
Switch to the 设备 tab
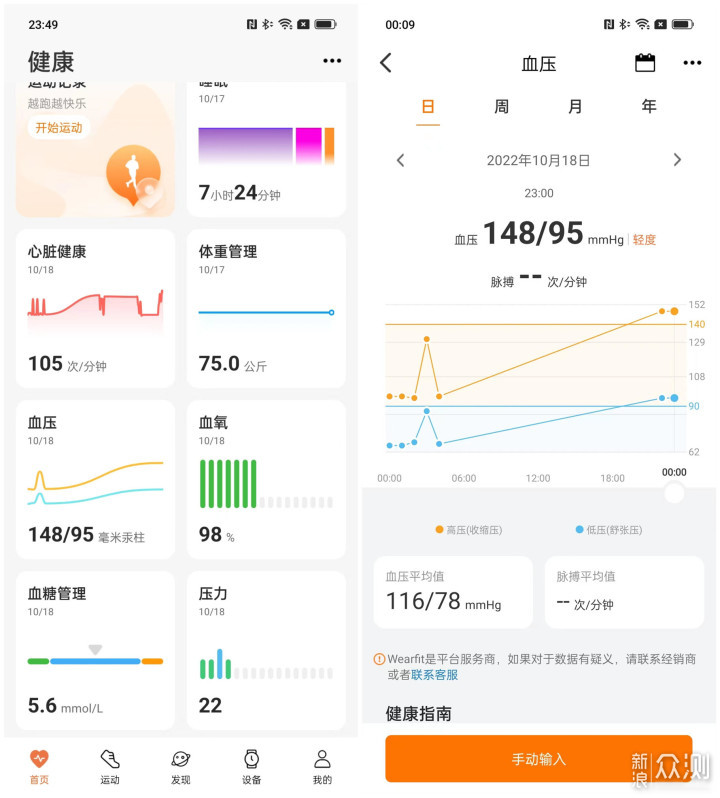click(x=251, y=767)
